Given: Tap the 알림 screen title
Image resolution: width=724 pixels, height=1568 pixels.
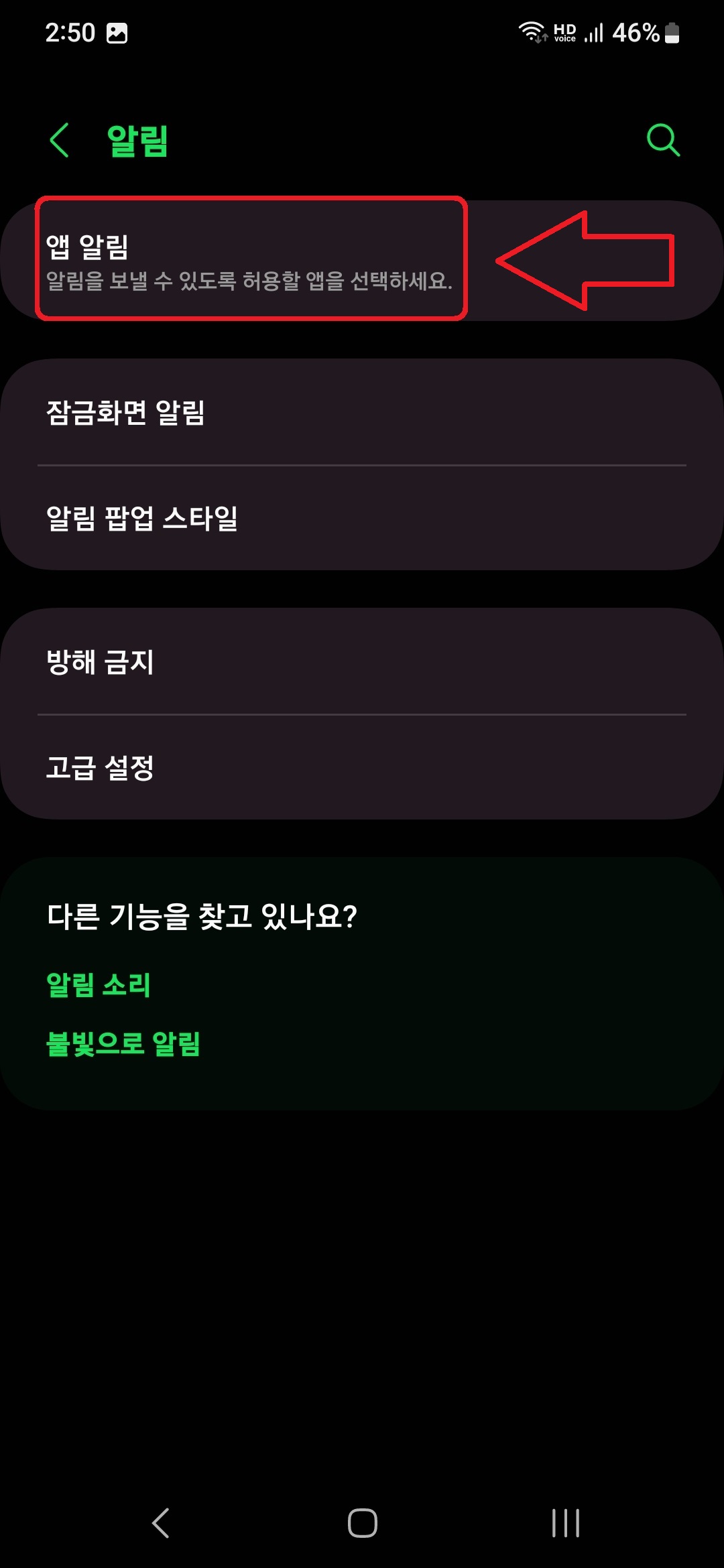Looking at the screenshot, I should [137, 139].
